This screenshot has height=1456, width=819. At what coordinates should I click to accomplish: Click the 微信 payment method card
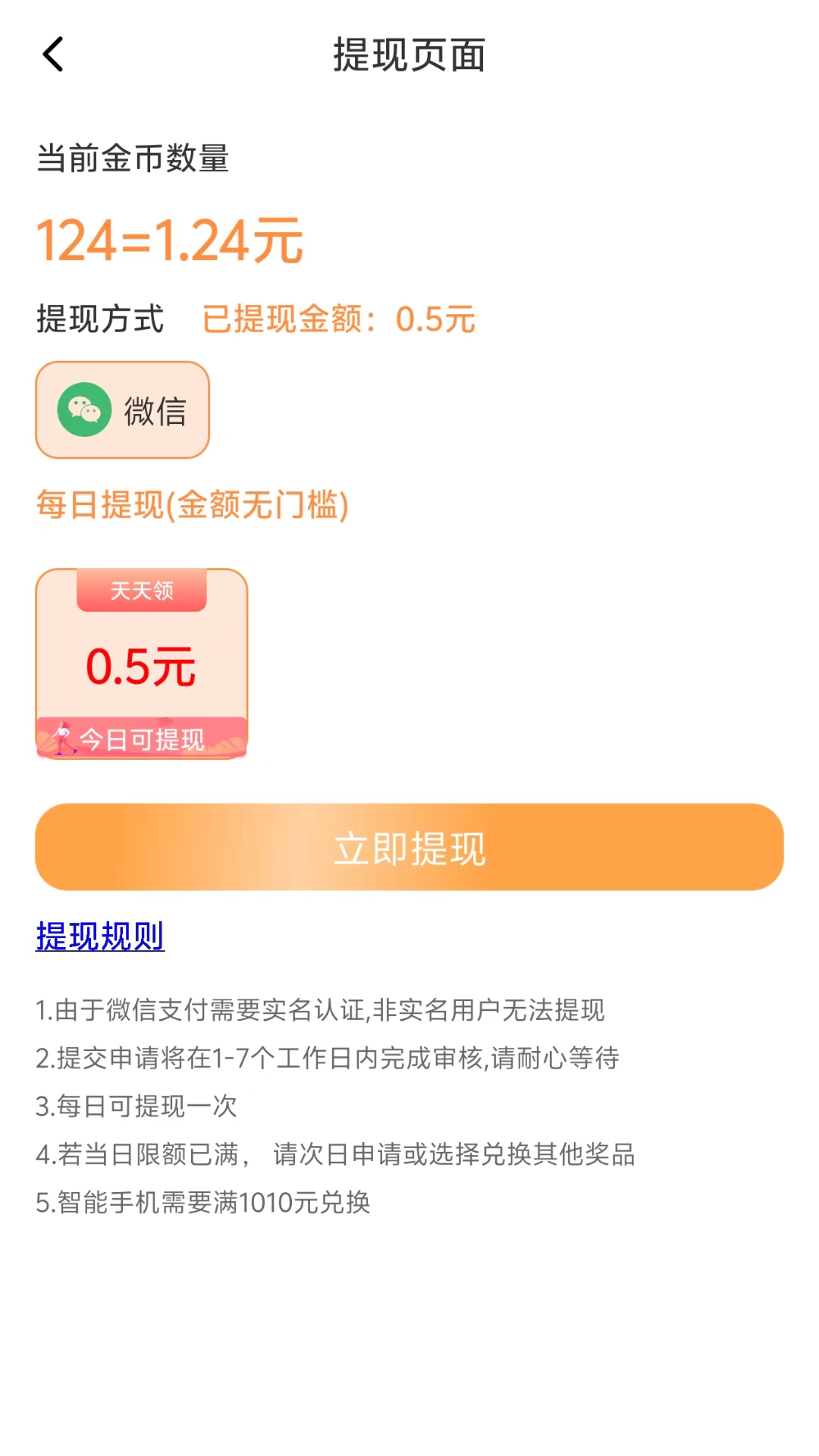[x=122, y=409]
